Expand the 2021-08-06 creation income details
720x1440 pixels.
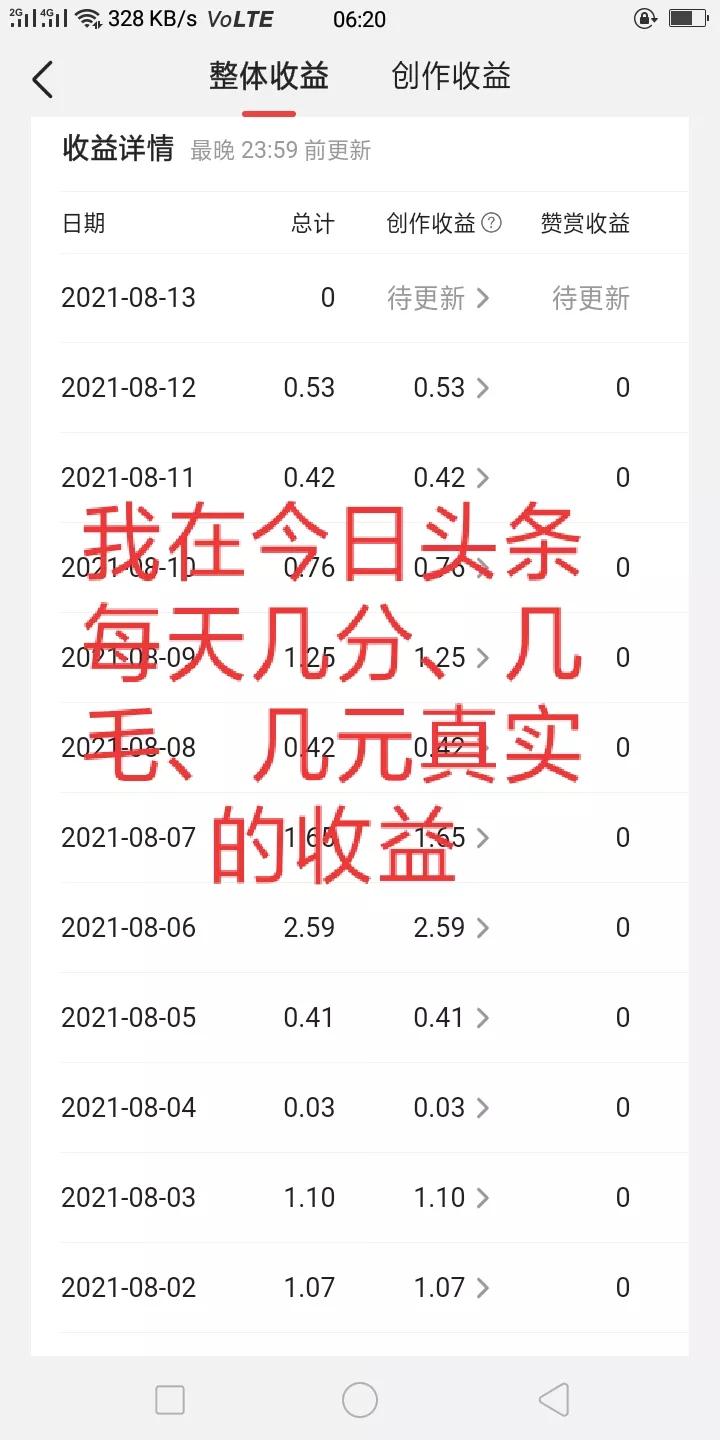(x=484, y=928)
